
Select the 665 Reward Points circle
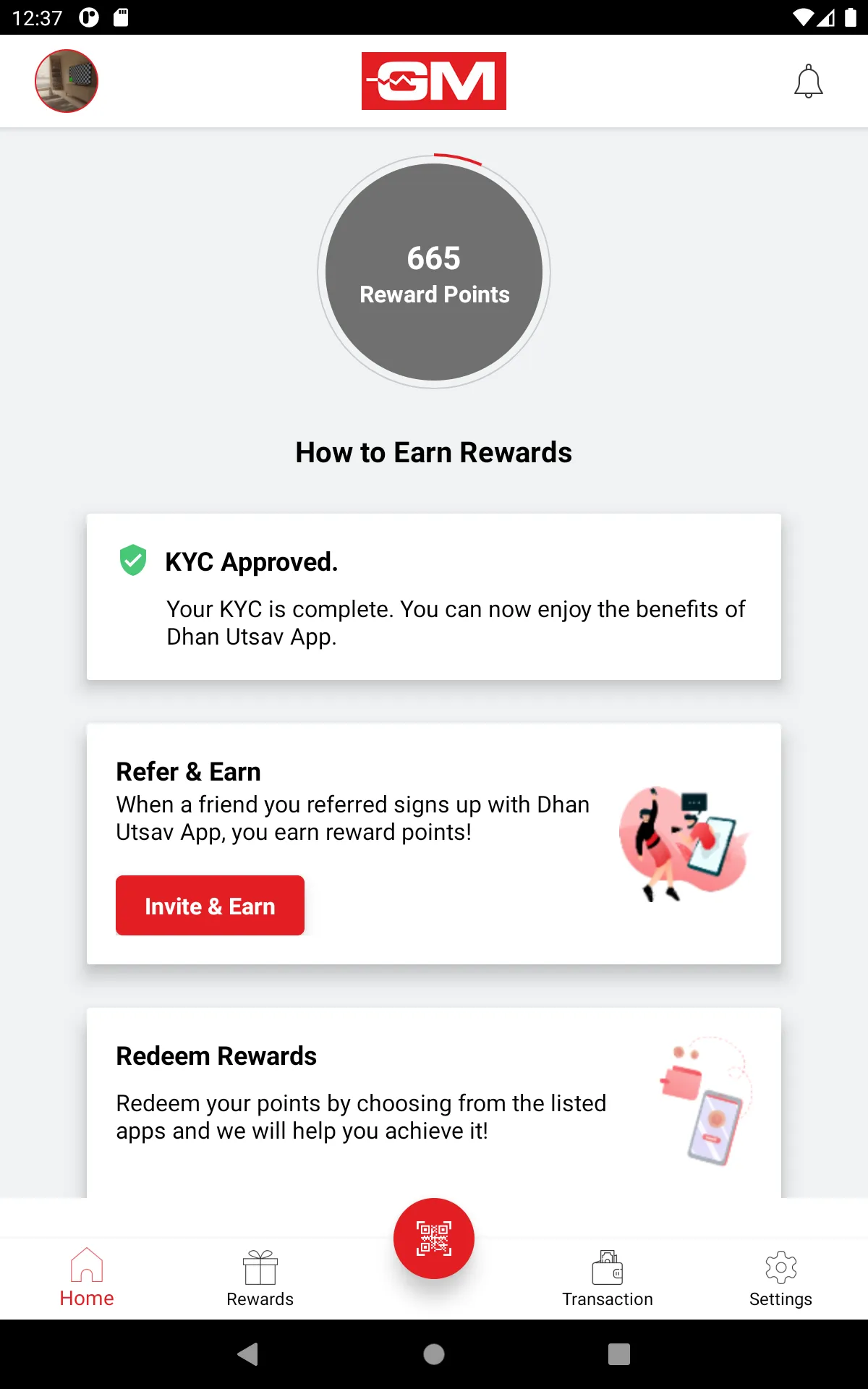pos(433,273)
